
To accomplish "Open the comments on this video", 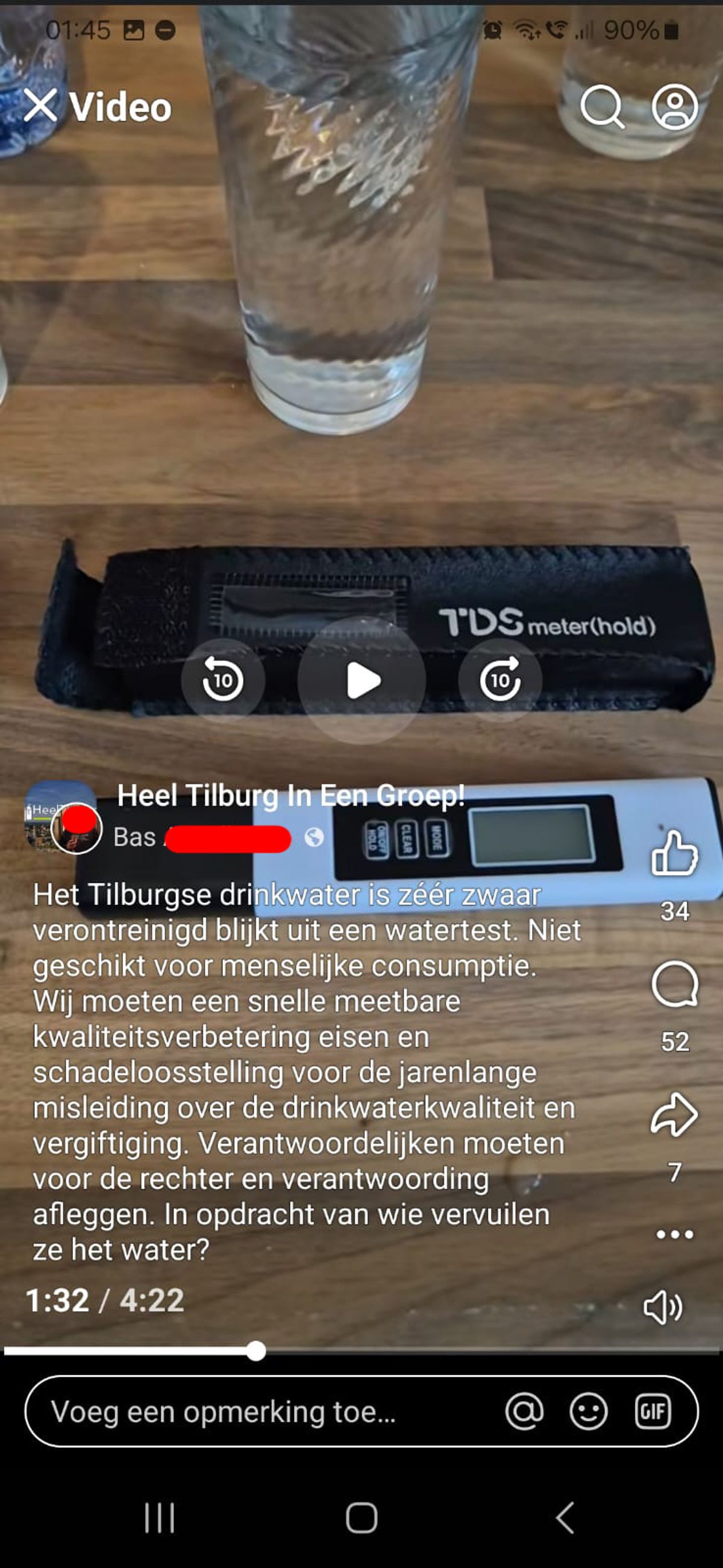I will (674, 984).
